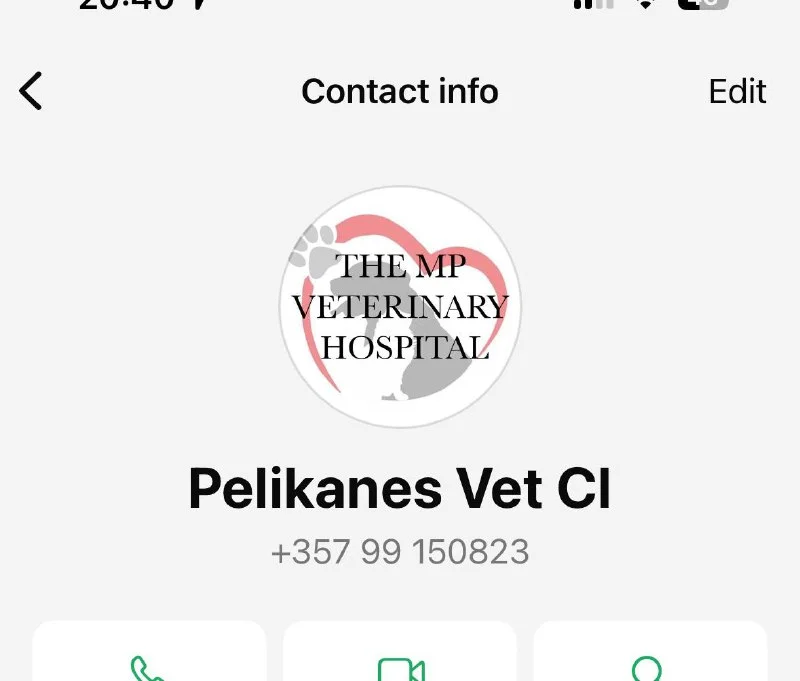Go back from Contact info
This screenshot has height=681, width=800.
pos(32,92)
